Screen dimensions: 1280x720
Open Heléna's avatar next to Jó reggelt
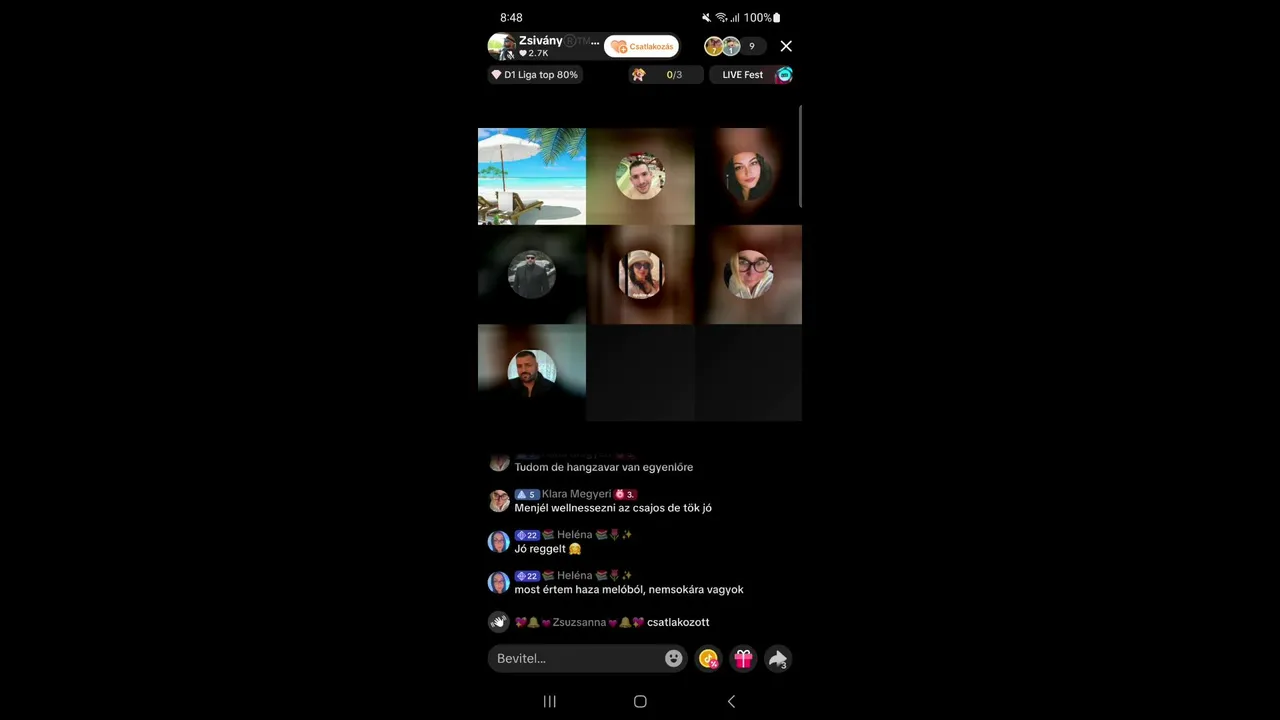click(x=499, y=542)
